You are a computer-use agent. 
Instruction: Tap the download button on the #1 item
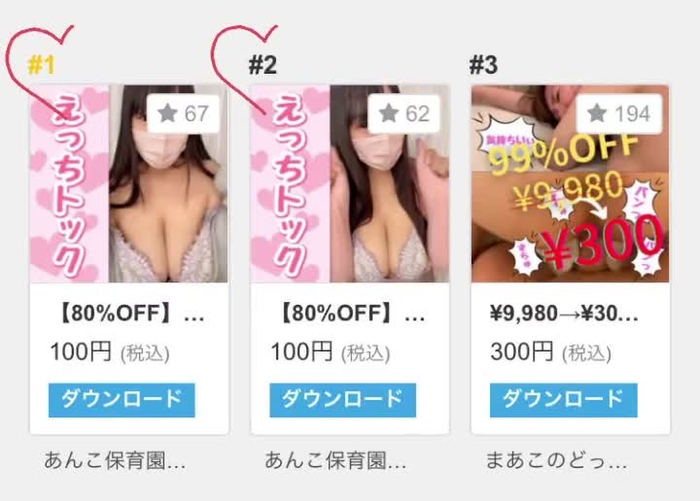coord(121,399)
